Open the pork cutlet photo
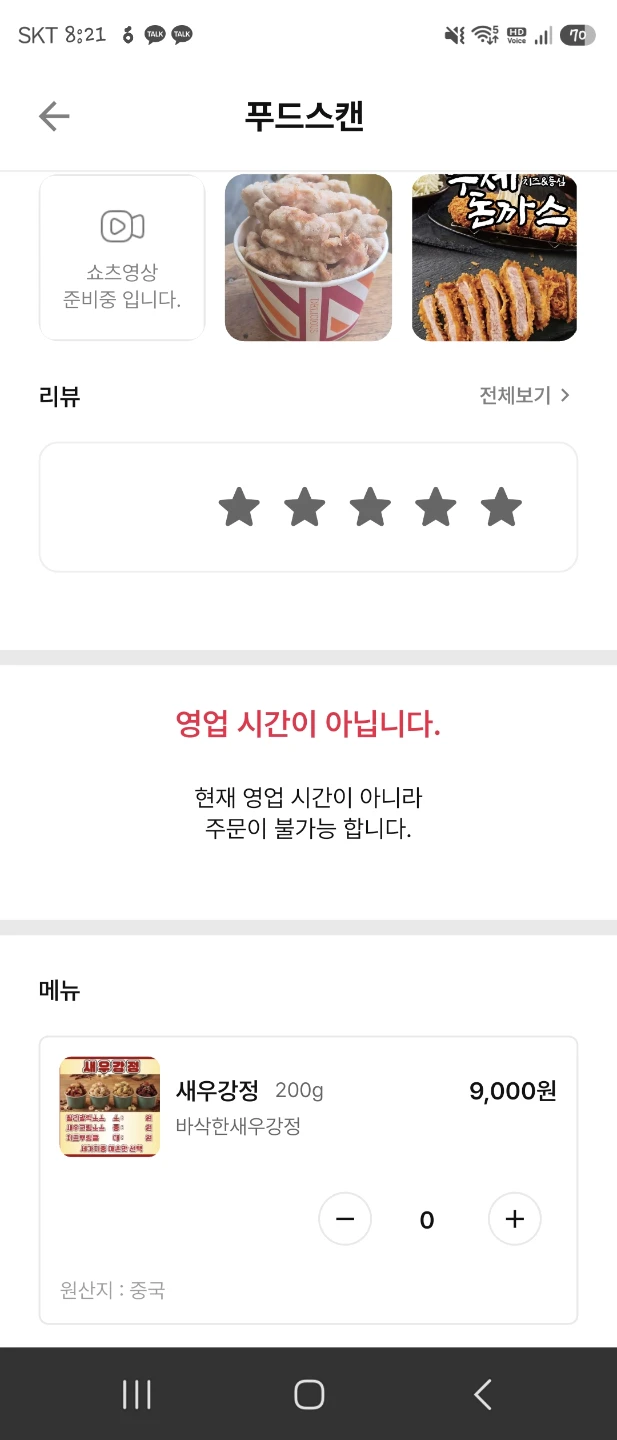Viewport: 617px width, 1440px height. click(494, 258)
